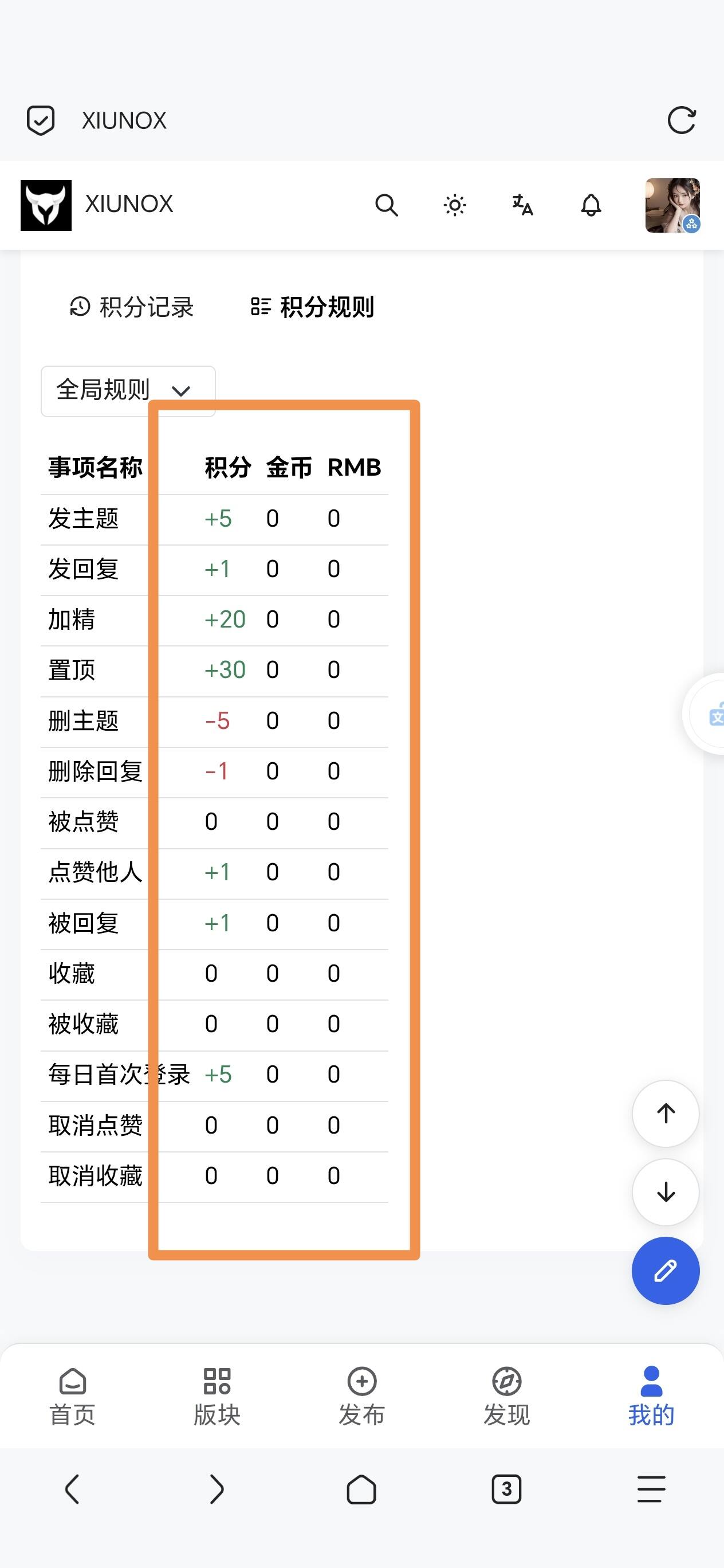Viewport: 724px width, 1568px height.
Task: Open the search magnifier in the header
Action: (x=386, y=205)
